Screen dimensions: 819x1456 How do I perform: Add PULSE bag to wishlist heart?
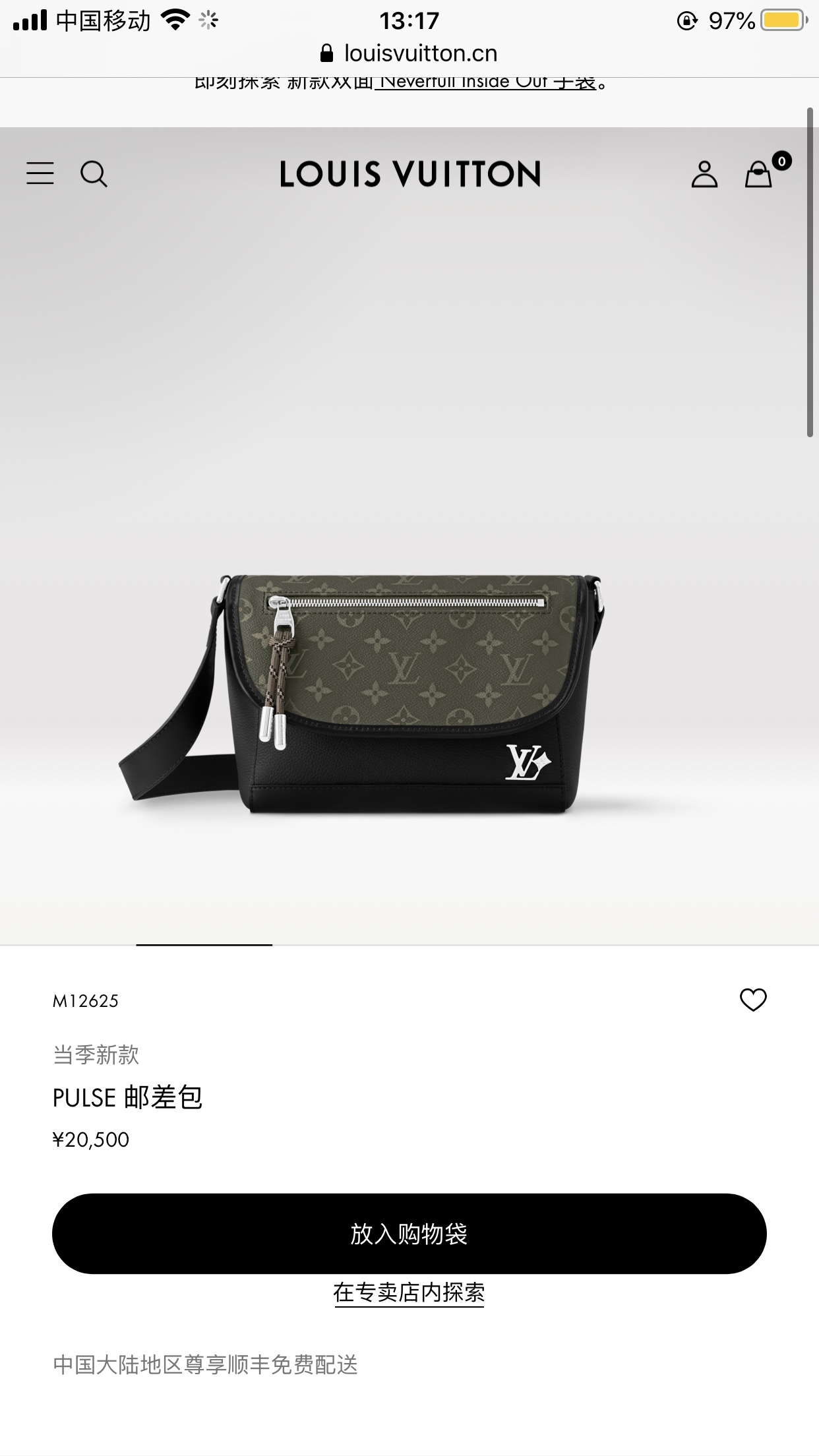753,1000
